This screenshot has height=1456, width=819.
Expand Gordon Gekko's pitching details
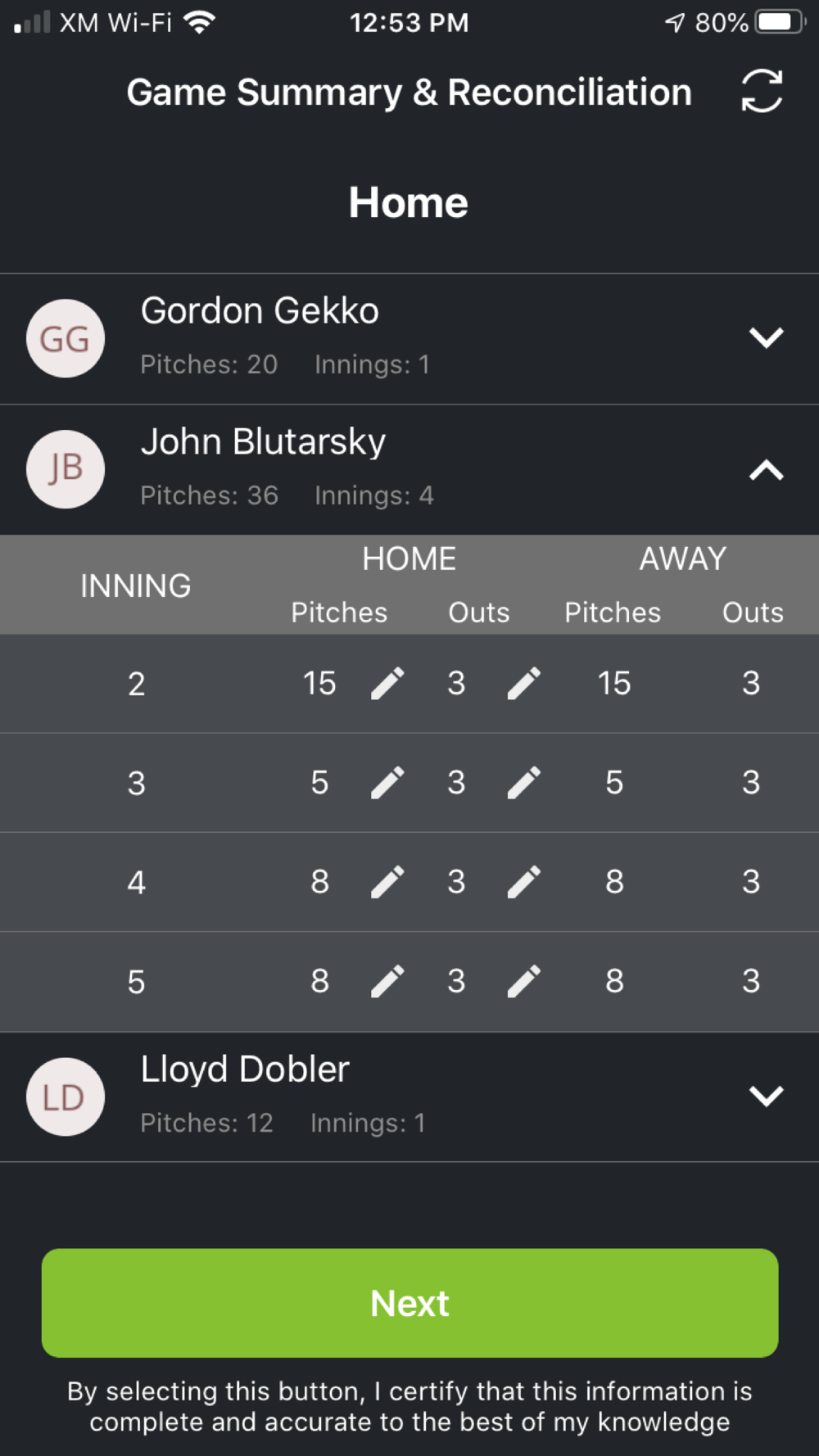[x=767, y=337]
